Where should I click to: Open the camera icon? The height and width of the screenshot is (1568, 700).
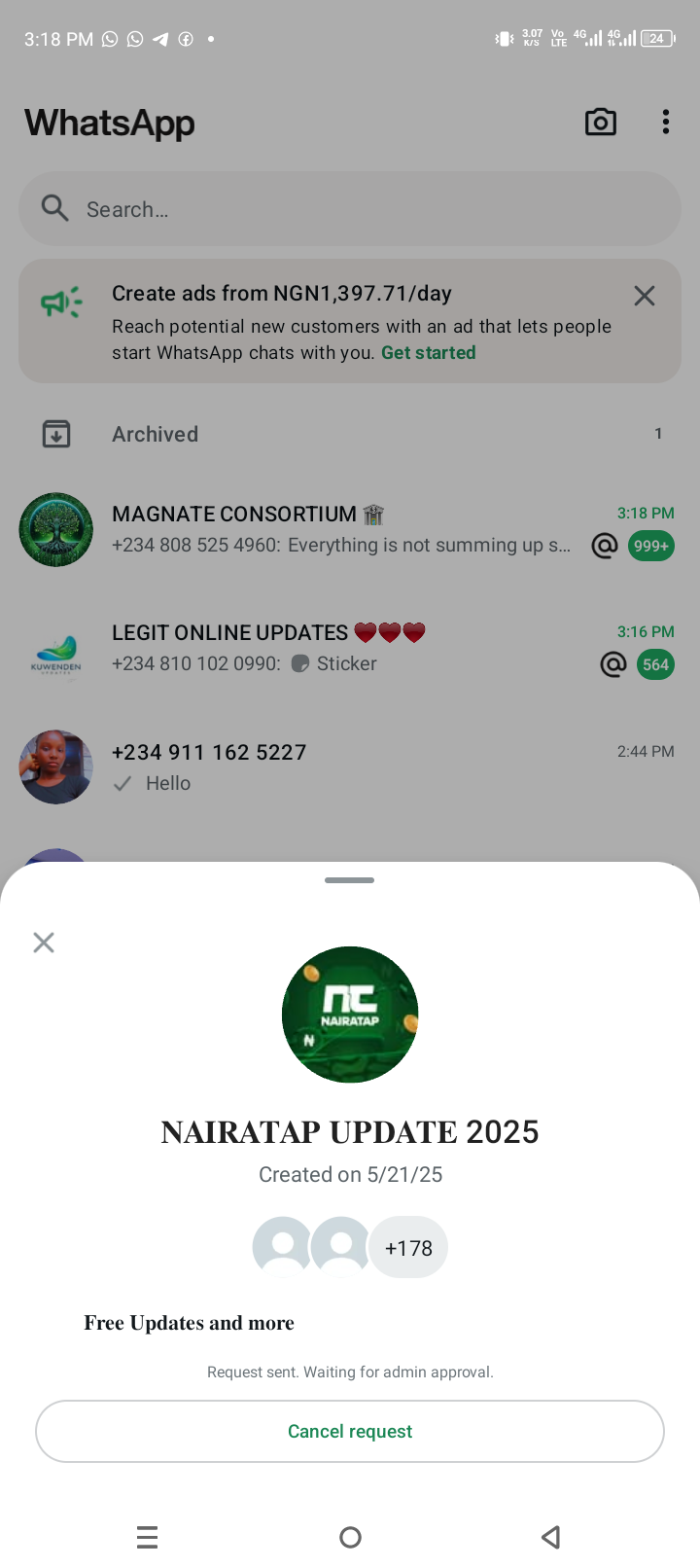coord(600,122)
